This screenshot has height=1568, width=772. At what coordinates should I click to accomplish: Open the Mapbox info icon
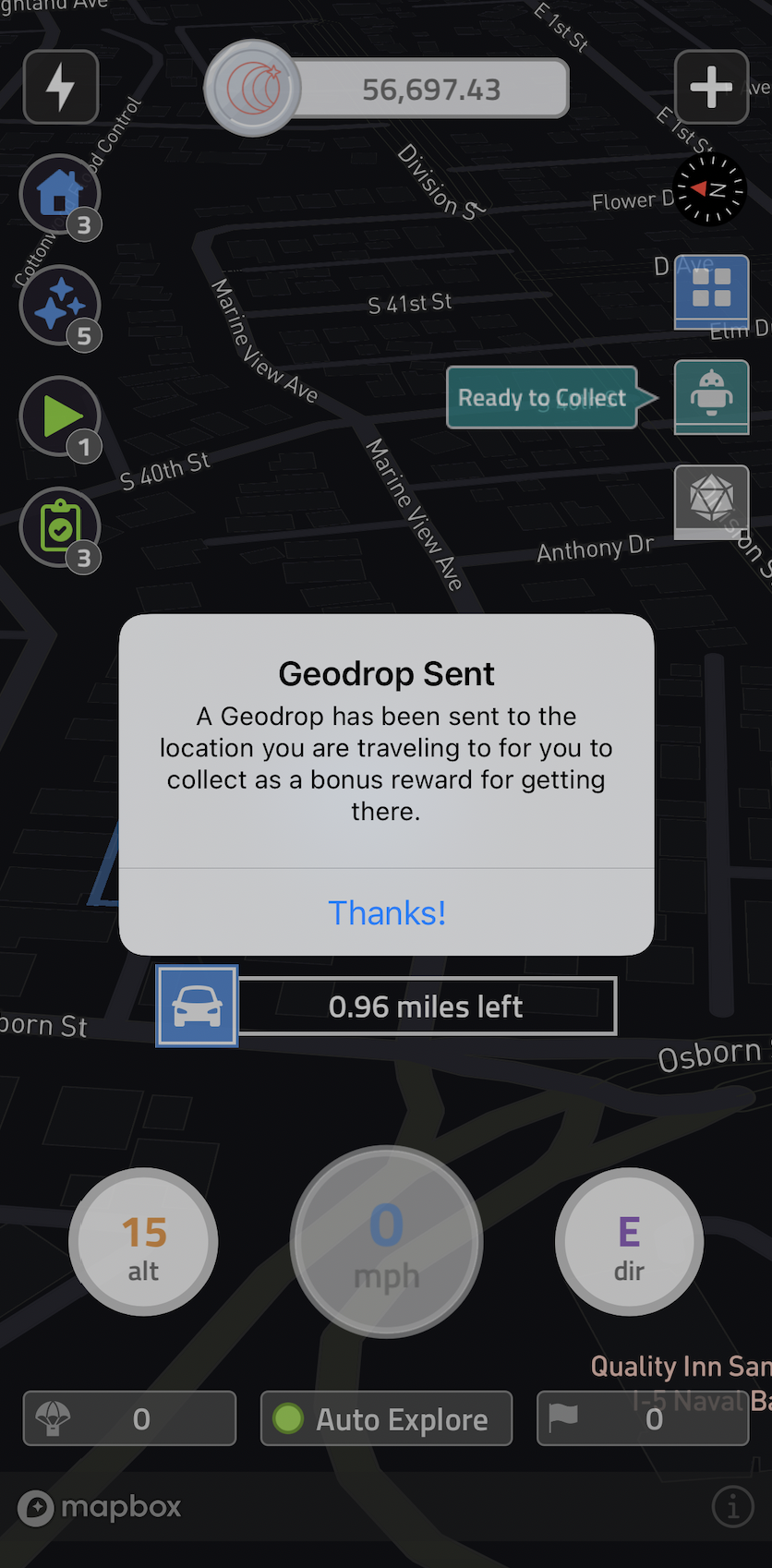pyautogui.click(x=733, y=1507)
